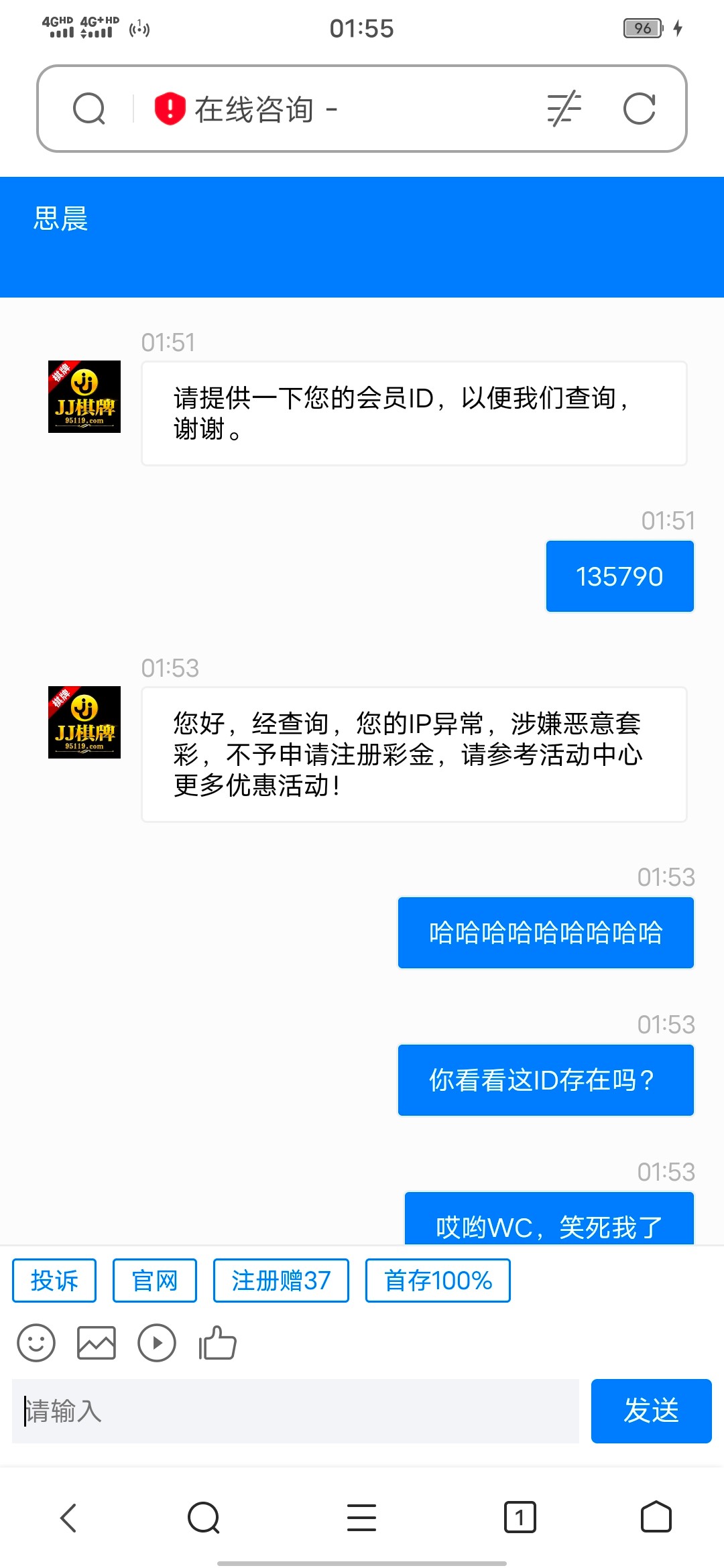
Task: Open the reader mode icon beside refresh
Action: pyautogui.click(x=564, y=109)
